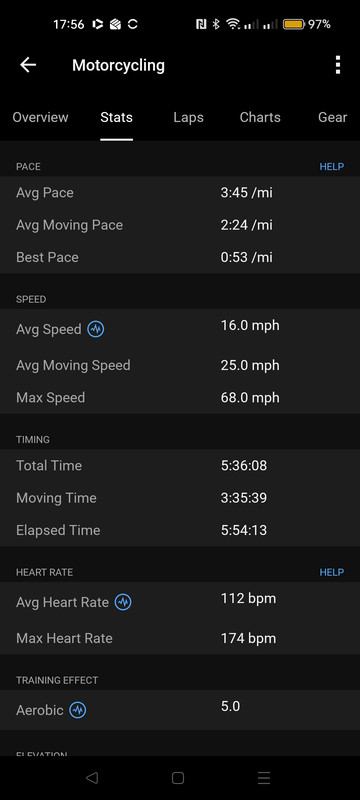The height and width of the screenshot is (800, 360).
Task: Go back from the Motorcycling activity
Action: [x=28, y=65]
